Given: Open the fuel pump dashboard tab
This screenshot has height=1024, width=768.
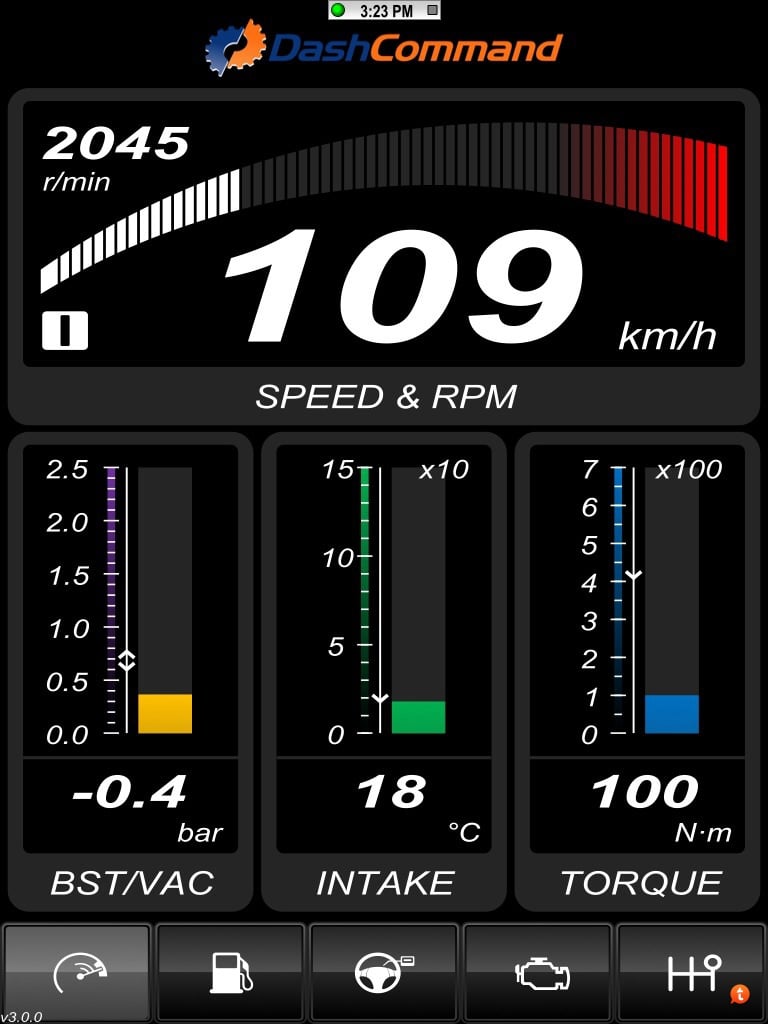Looking at the screenshot, I should [x=230, y=972].
